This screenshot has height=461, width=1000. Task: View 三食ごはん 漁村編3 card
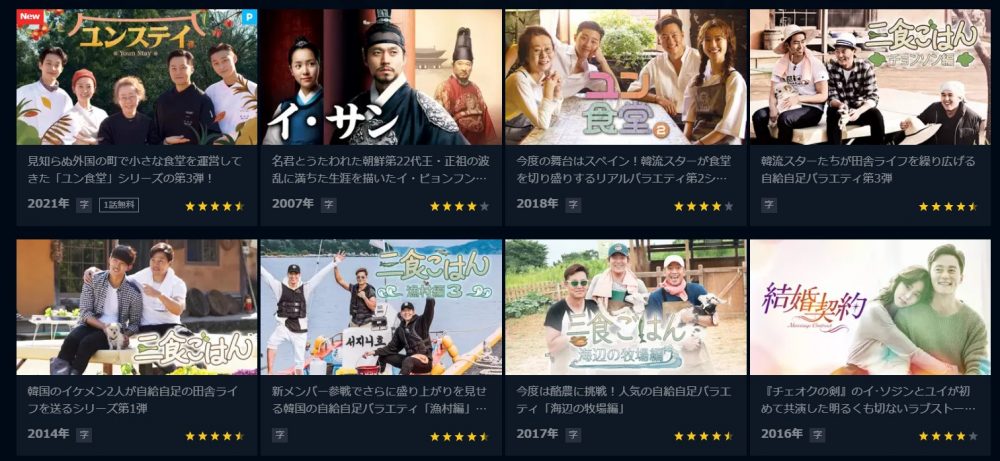pyautogui.click(x=381, y=308)
